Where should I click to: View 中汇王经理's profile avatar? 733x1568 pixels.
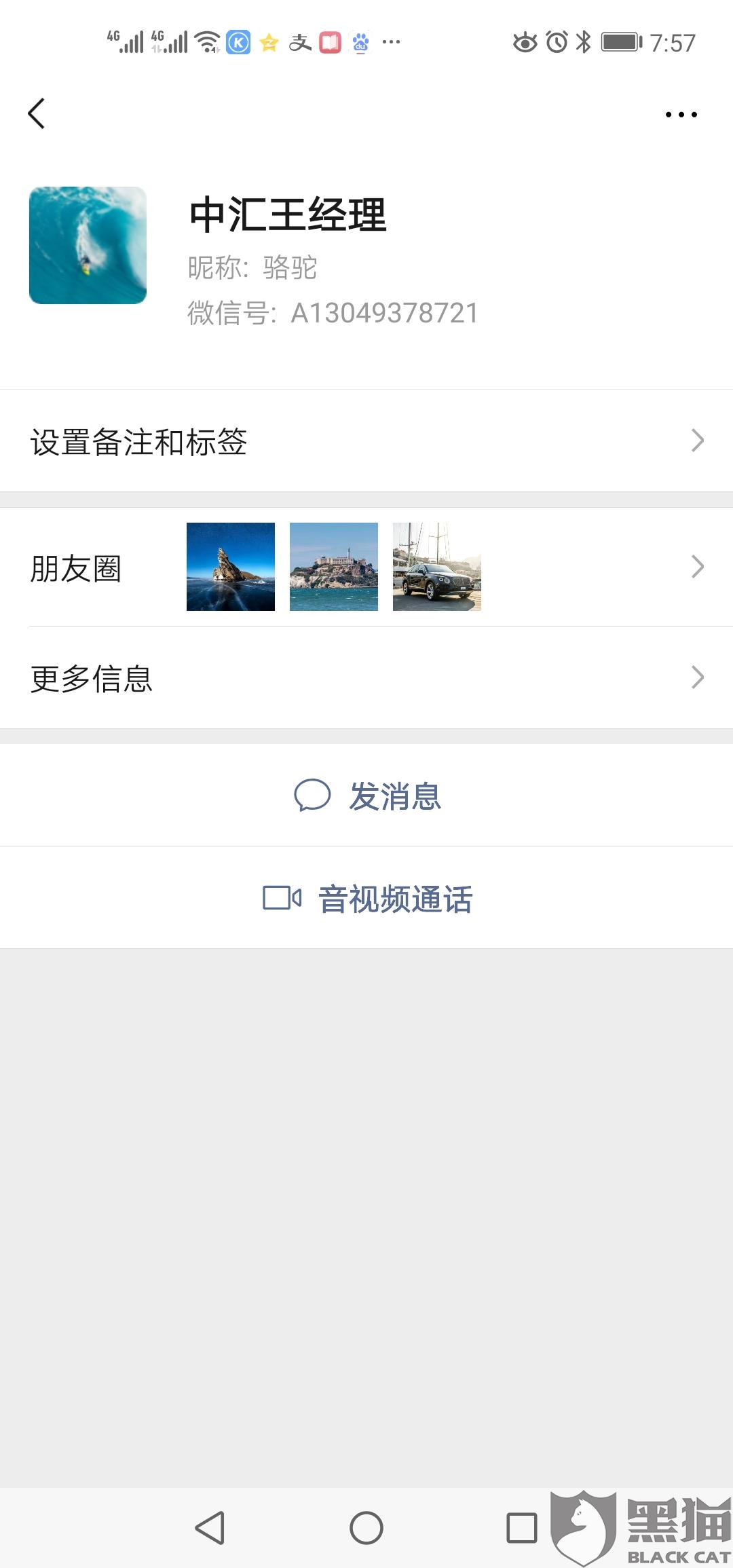(x=88, y=245)
